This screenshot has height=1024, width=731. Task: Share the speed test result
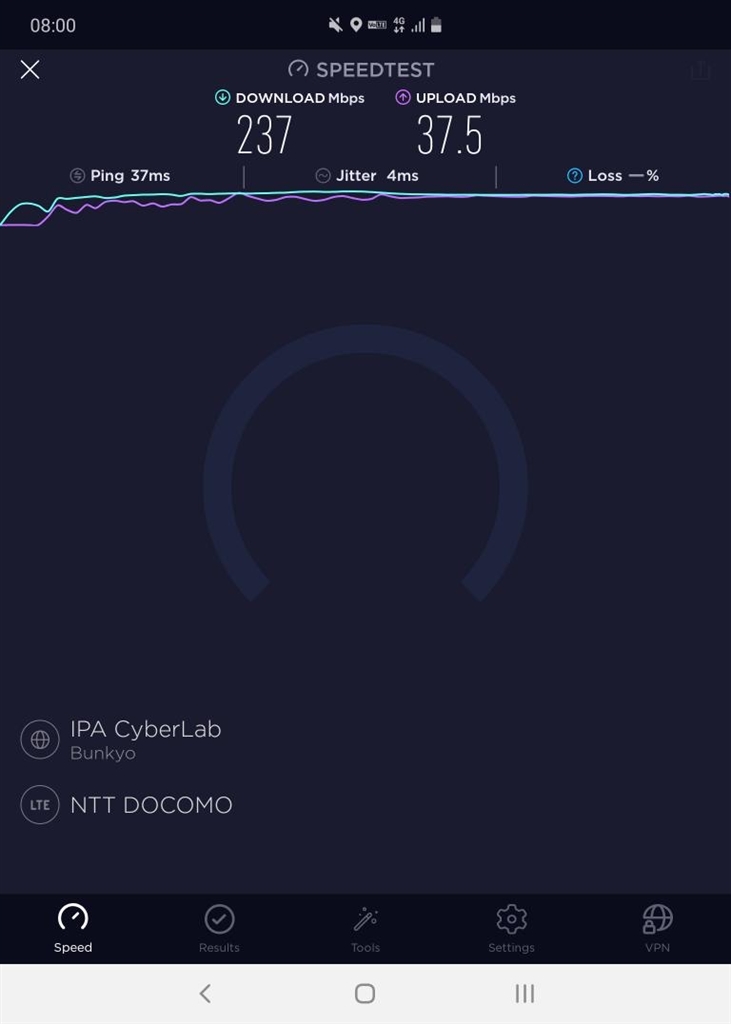coord(700,69)
